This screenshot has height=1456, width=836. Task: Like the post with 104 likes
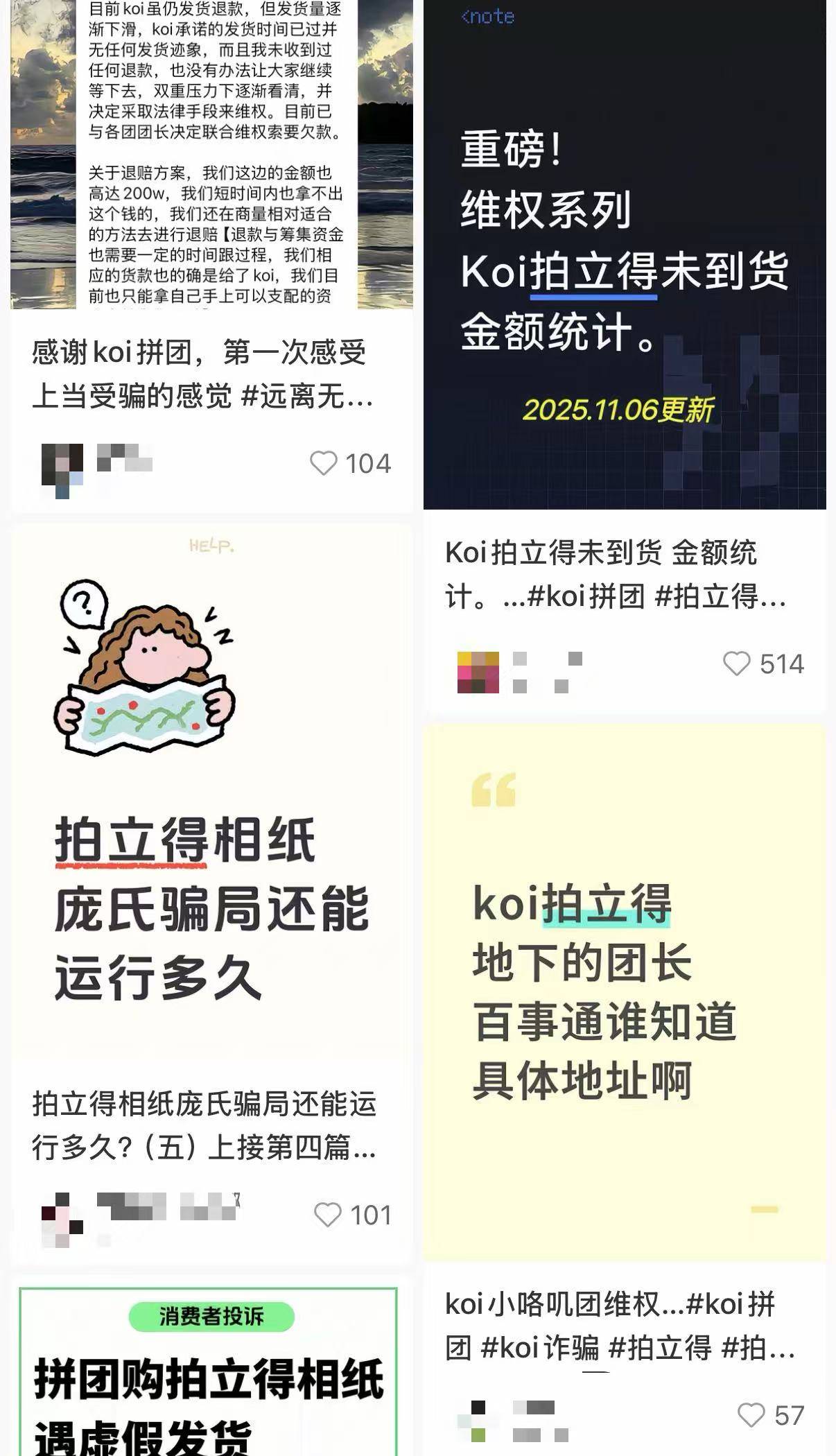(323, 463)
